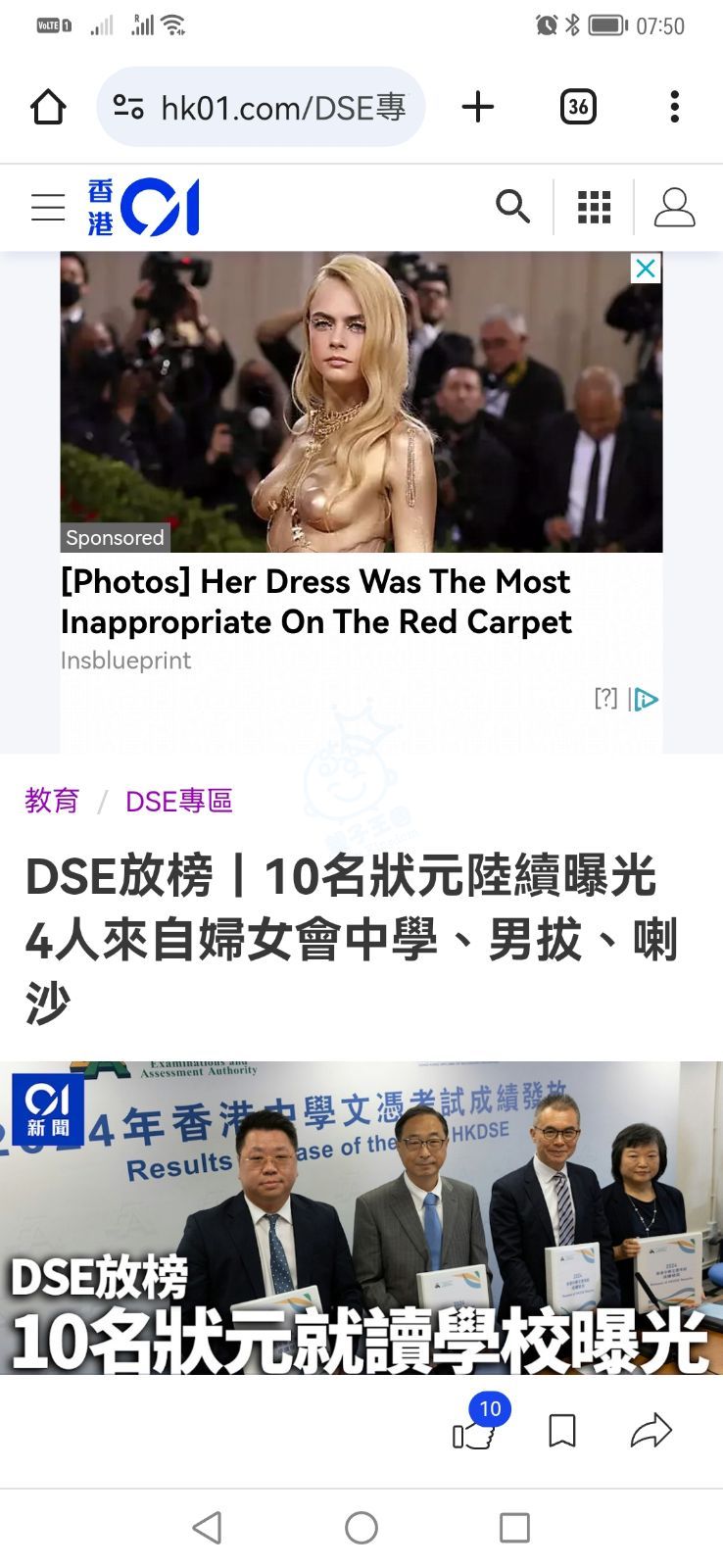723x1568 pixels.
Task: Go to the browser home page
Action: [x=48, y=107]
